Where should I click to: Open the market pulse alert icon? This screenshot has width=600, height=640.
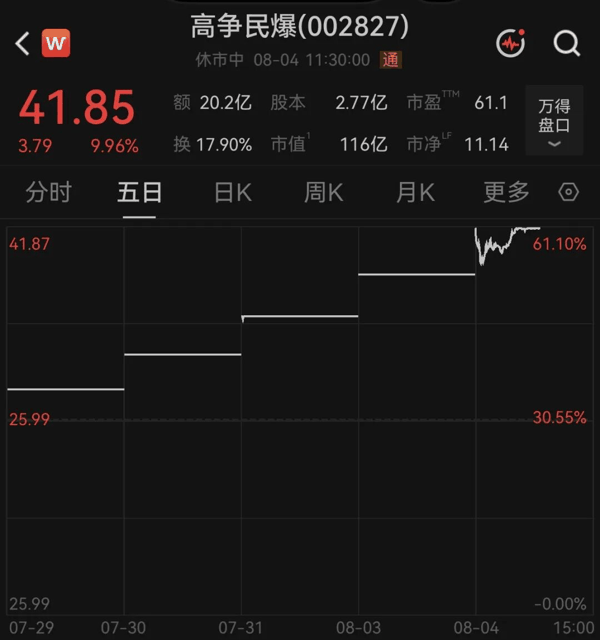511,43
